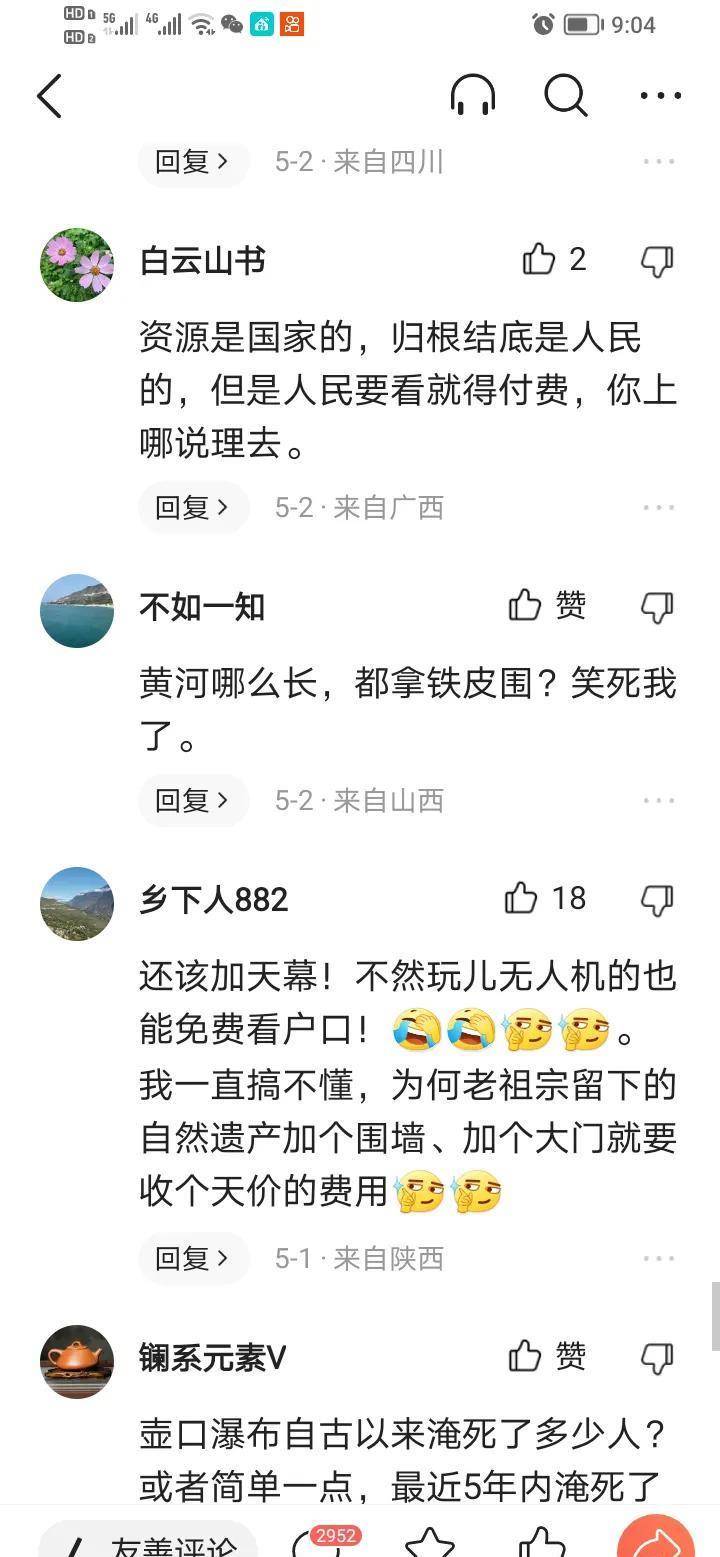Open more options on the 来自山西 comment
Screen dimensions: 720x1557
click(x=659, y=801)
